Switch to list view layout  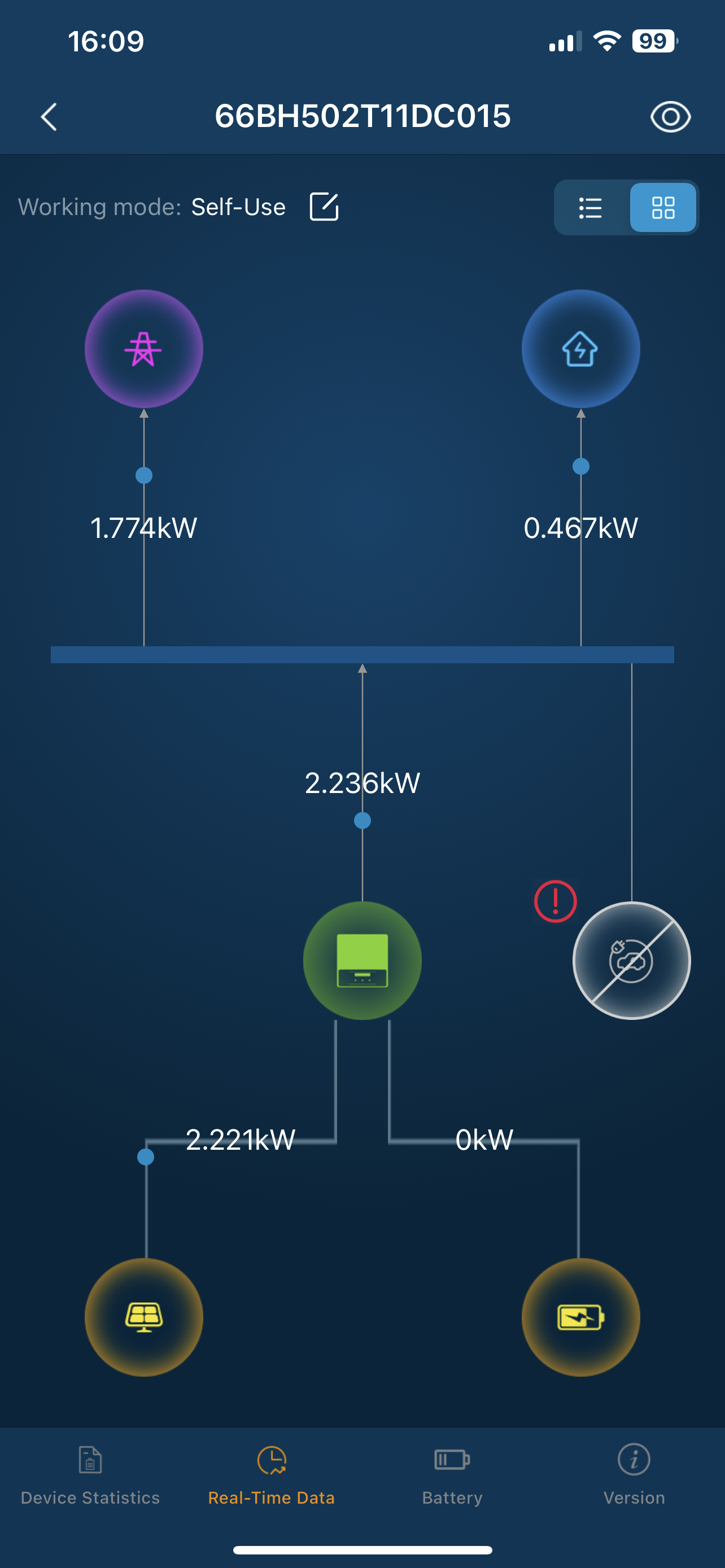(591, 208)
